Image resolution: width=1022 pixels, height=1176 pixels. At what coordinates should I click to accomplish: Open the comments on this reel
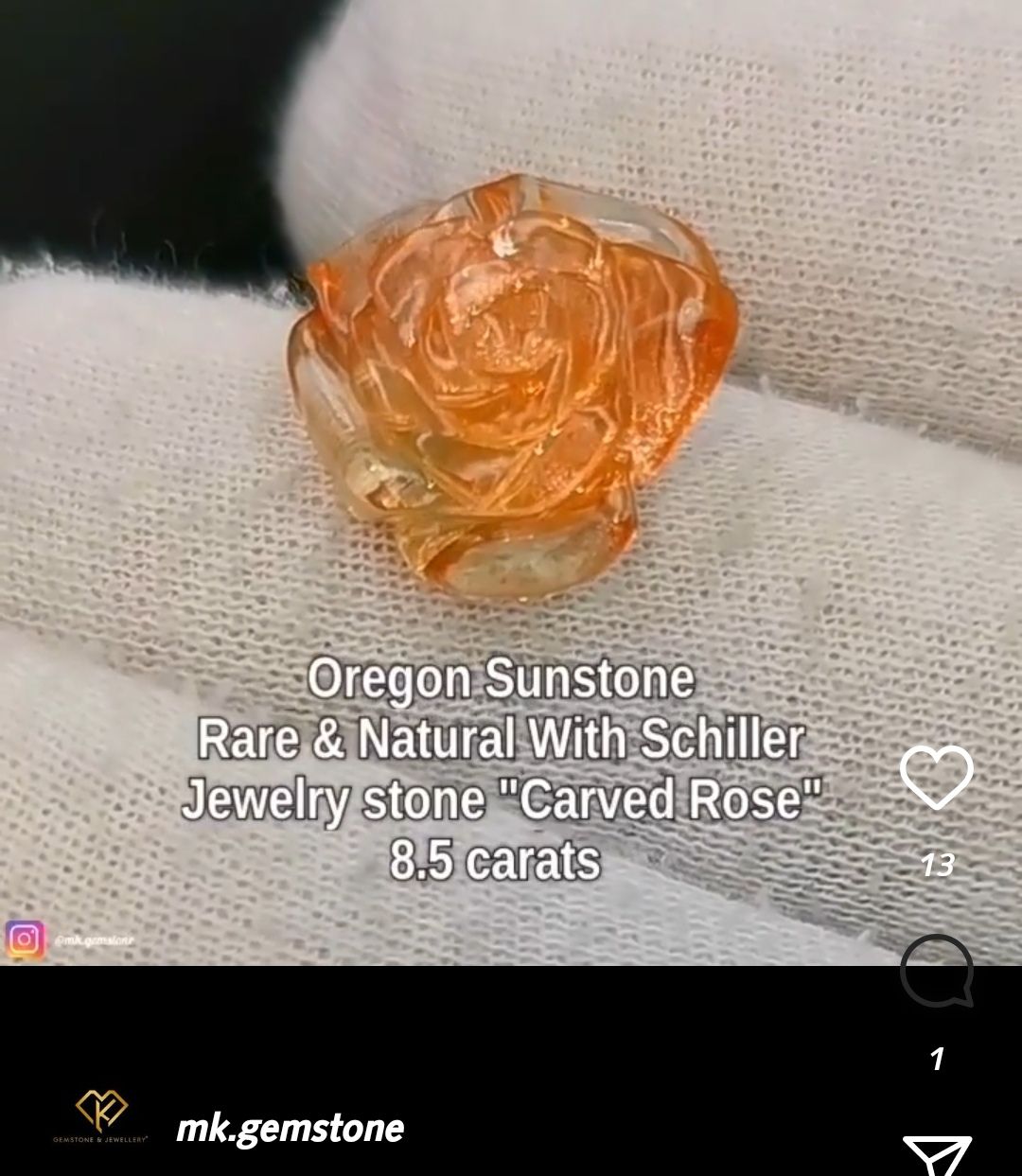[936, 973]
